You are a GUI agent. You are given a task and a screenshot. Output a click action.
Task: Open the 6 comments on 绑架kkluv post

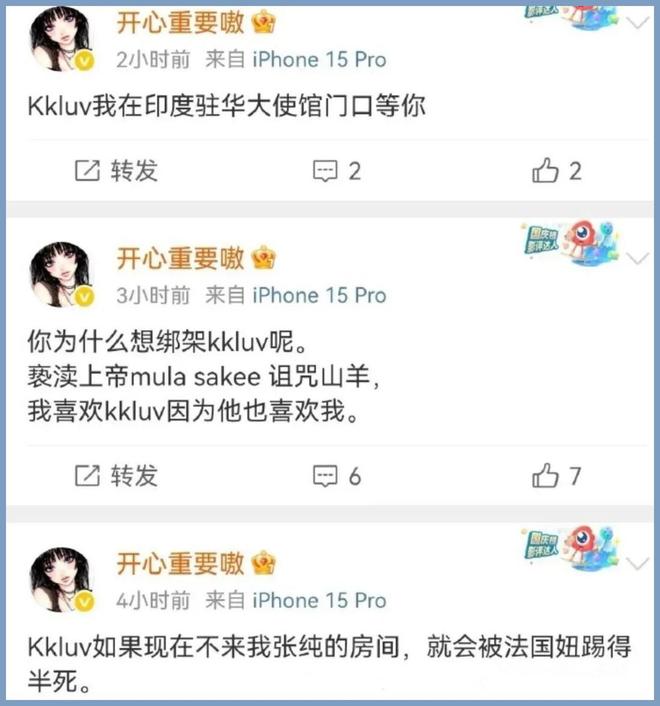pyautogui.click(x=337, y=475)
